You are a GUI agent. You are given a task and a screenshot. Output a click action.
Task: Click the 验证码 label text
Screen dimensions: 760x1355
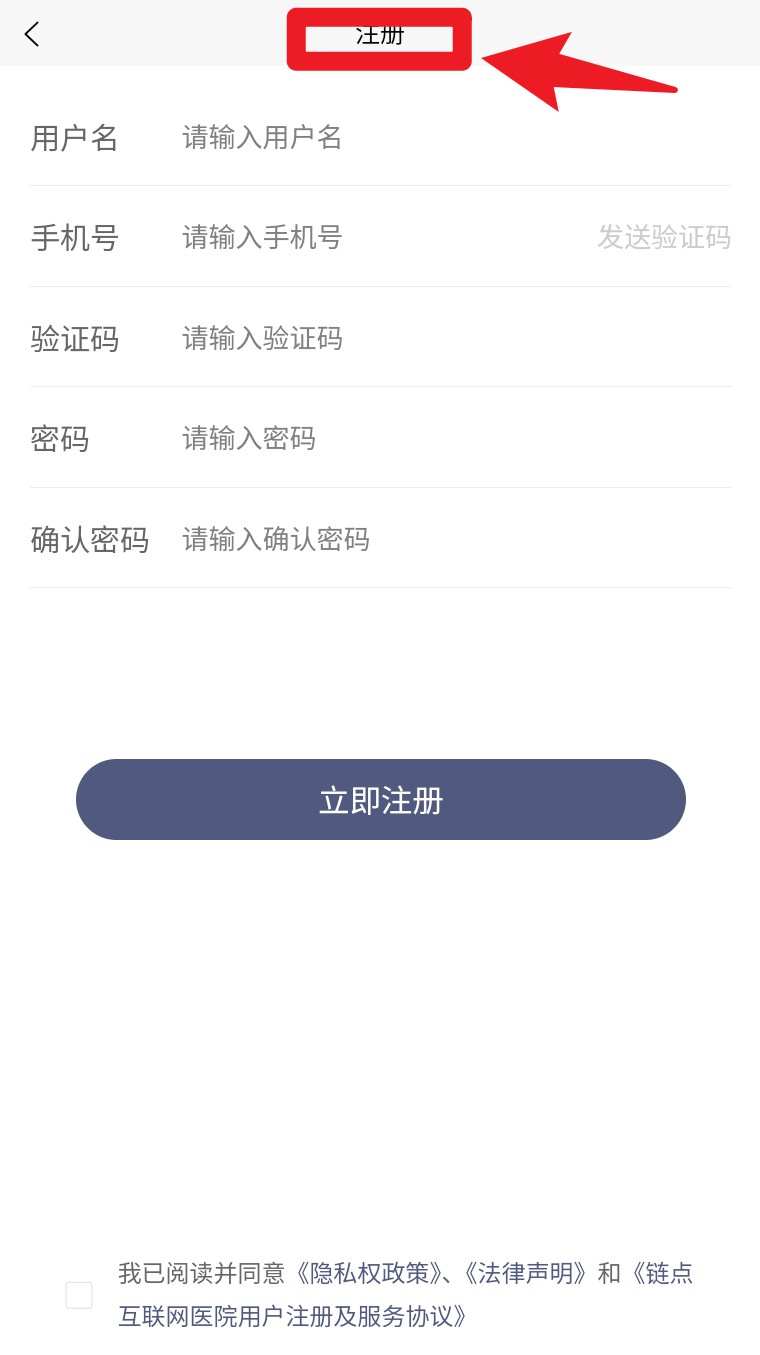pos(74,340)
